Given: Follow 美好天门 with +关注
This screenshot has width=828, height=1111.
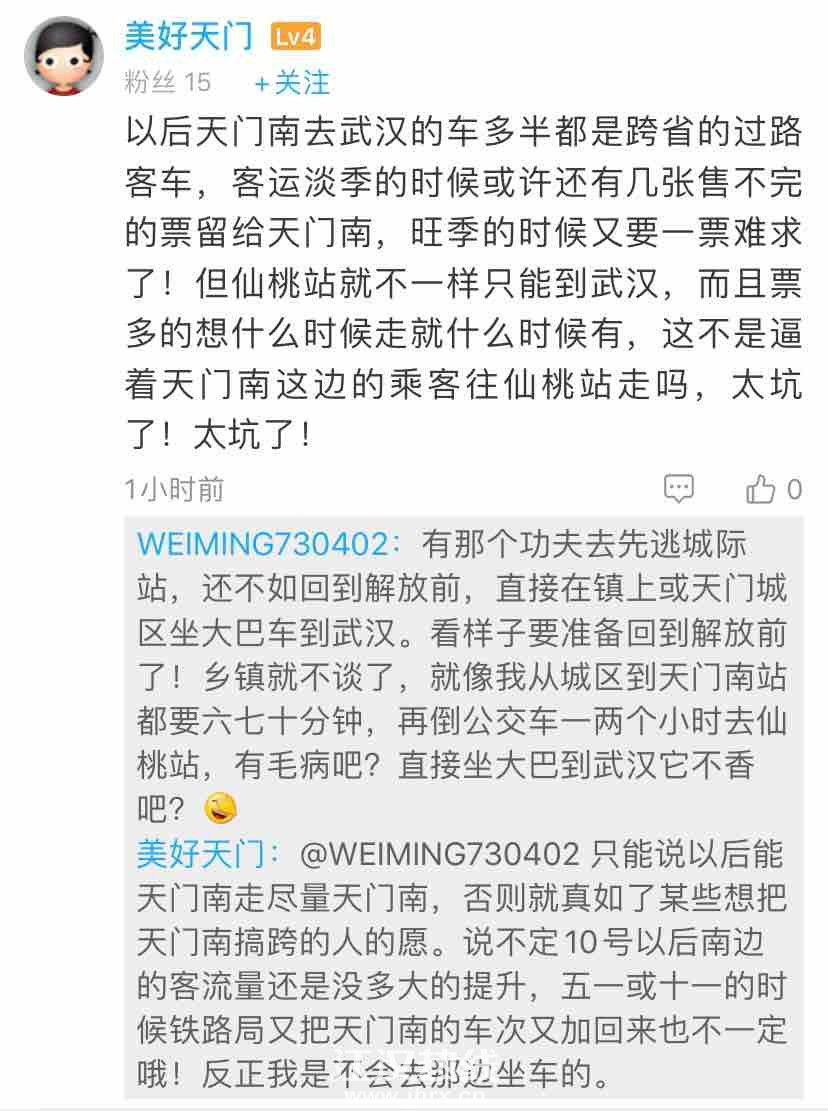Looking at the screenshot, I should pyautogui.click(x=292, y=81).
